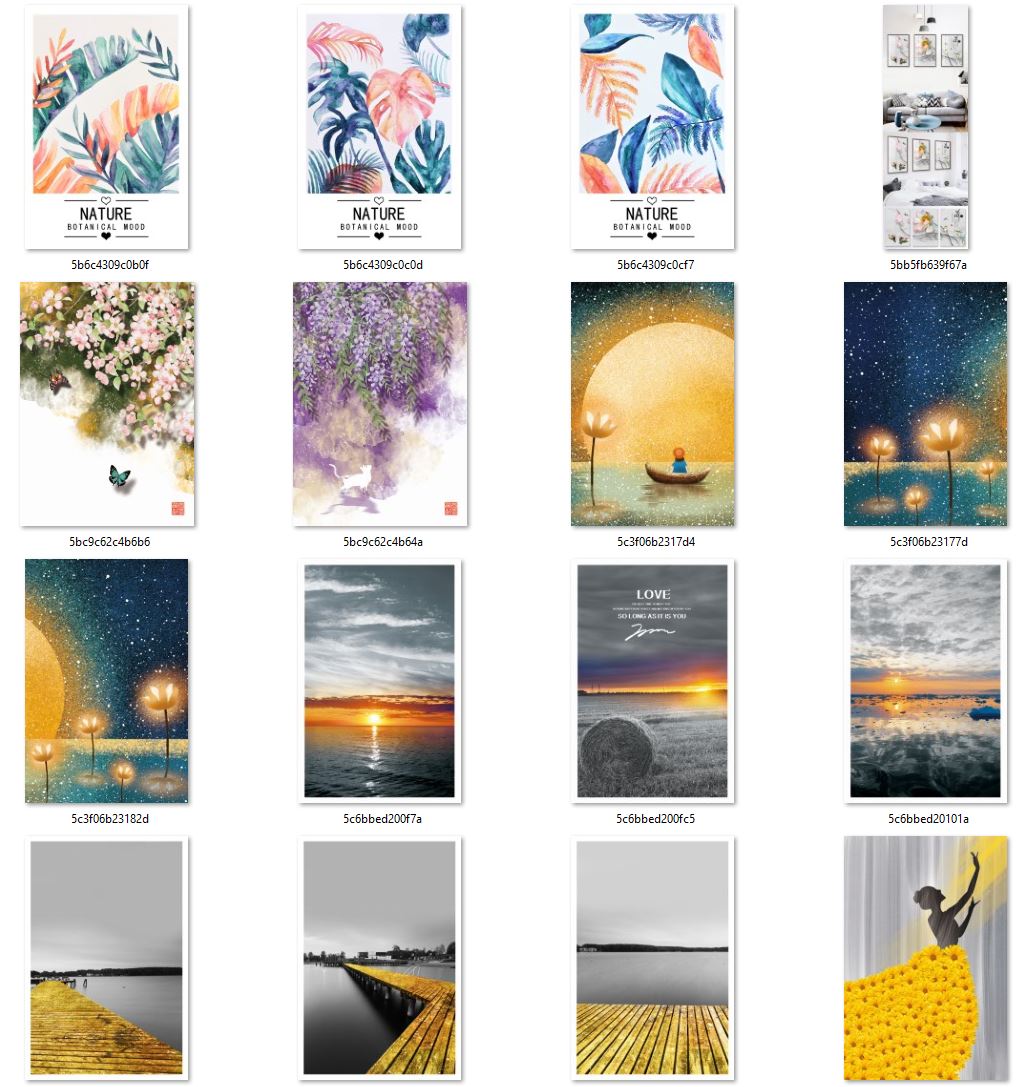
Task: Select the dancer in yellow flower dress image
Action: (925, 958)
